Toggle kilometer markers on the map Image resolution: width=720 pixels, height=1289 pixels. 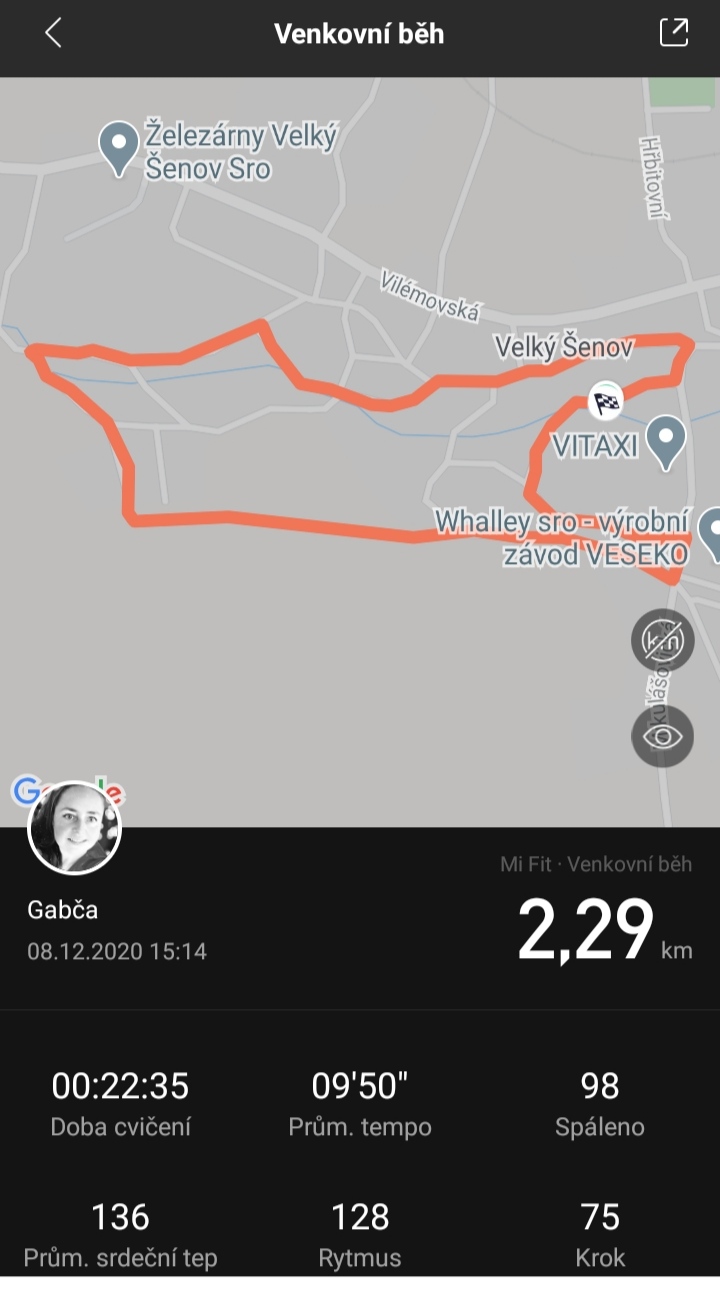coord(662,640)
